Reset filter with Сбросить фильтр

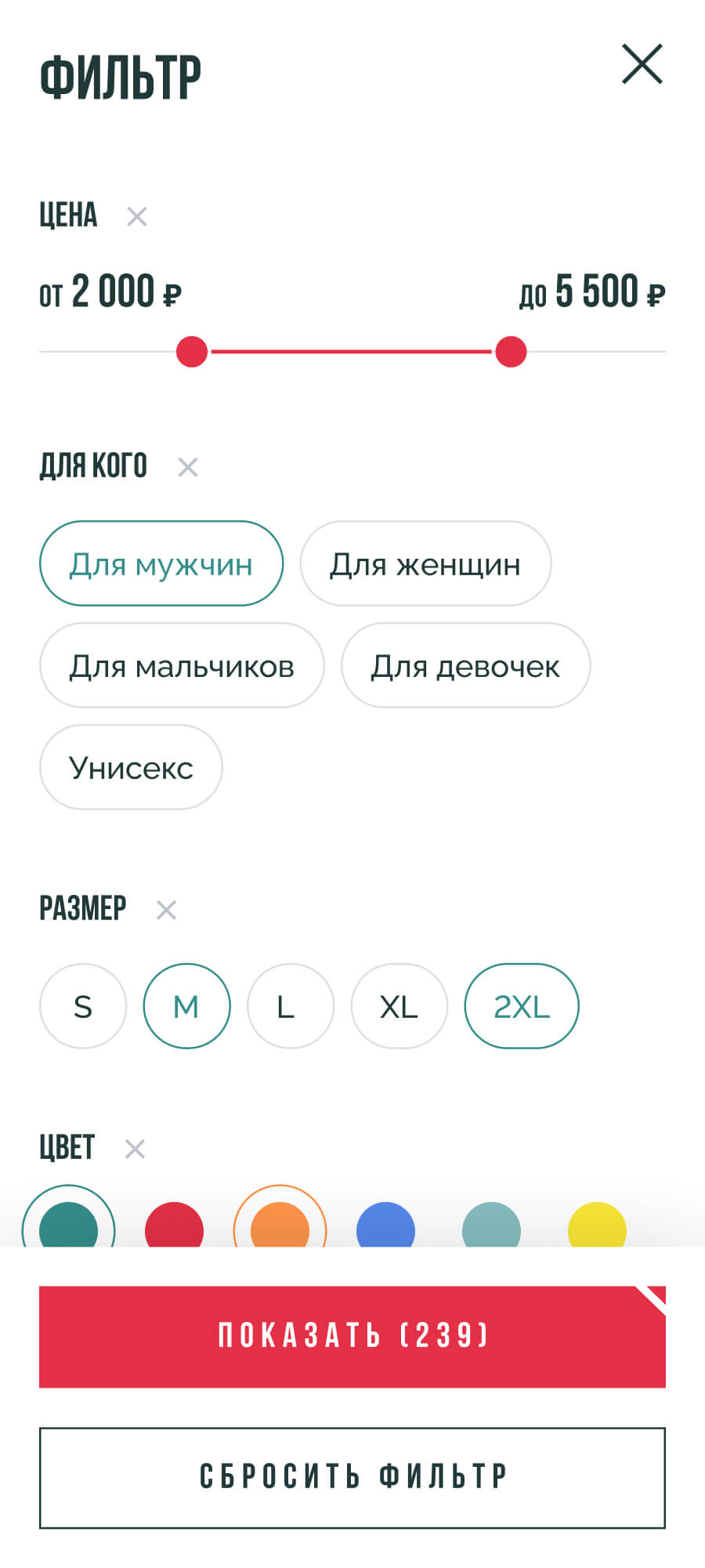pos(352,1477)
